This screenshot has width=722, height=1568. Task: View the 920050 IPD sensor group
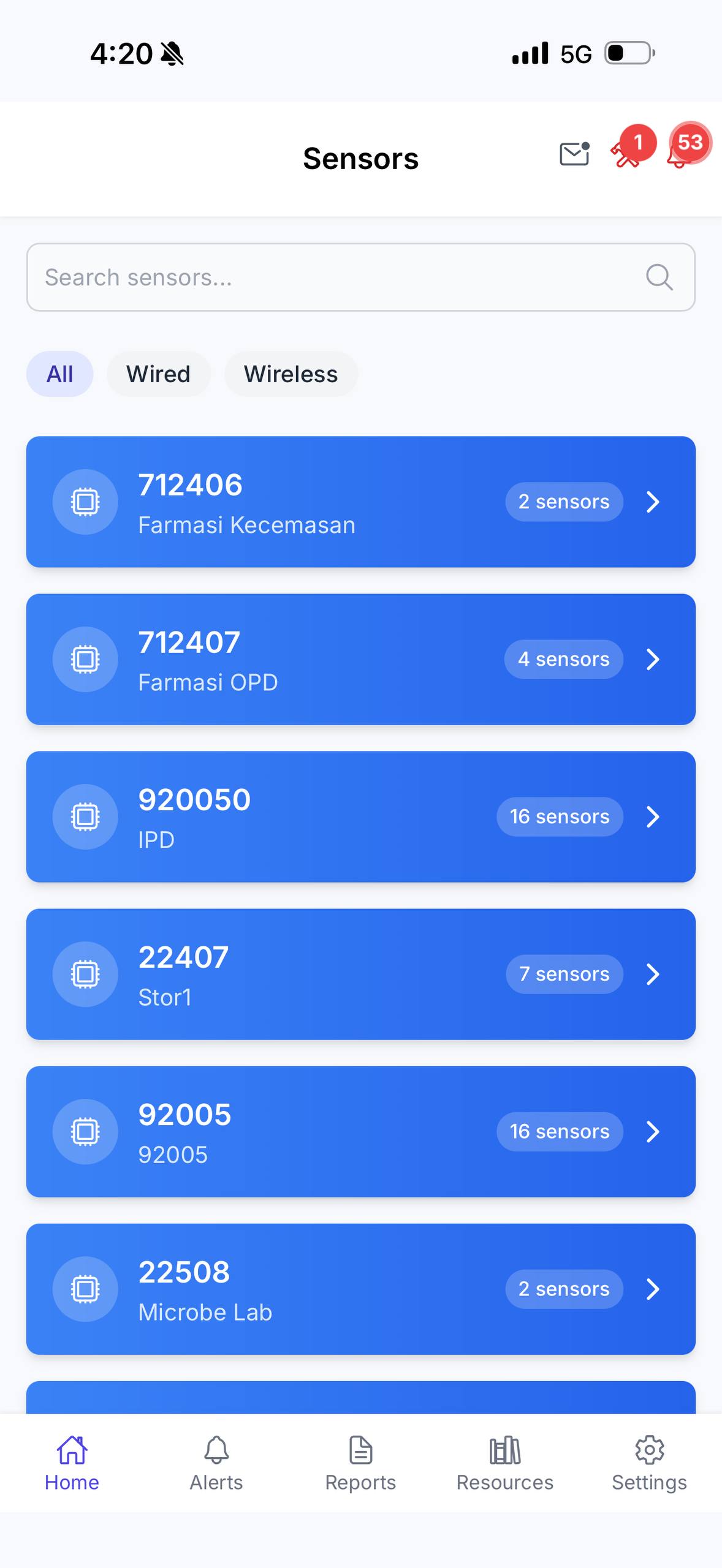(x=360, y=816)
